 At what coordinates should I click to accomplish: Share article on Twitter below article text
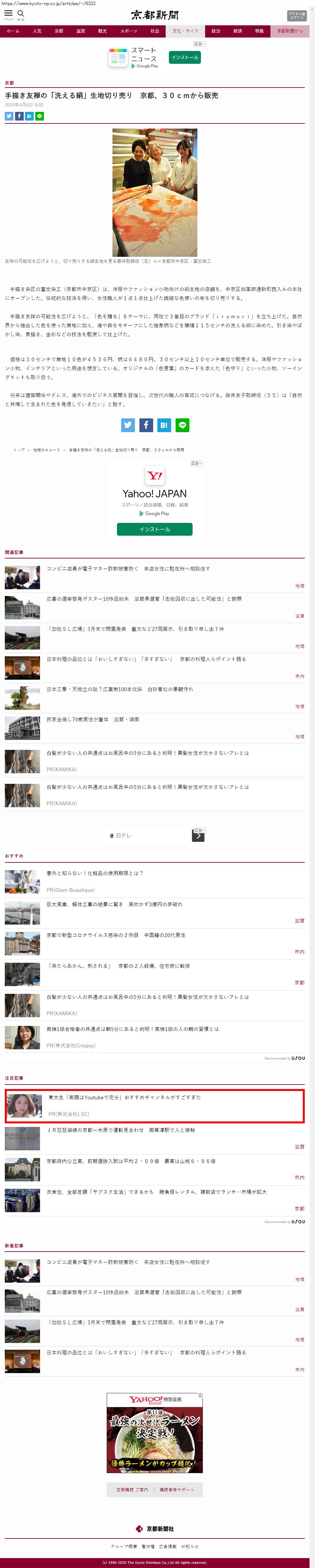click(x=128, y=425)
